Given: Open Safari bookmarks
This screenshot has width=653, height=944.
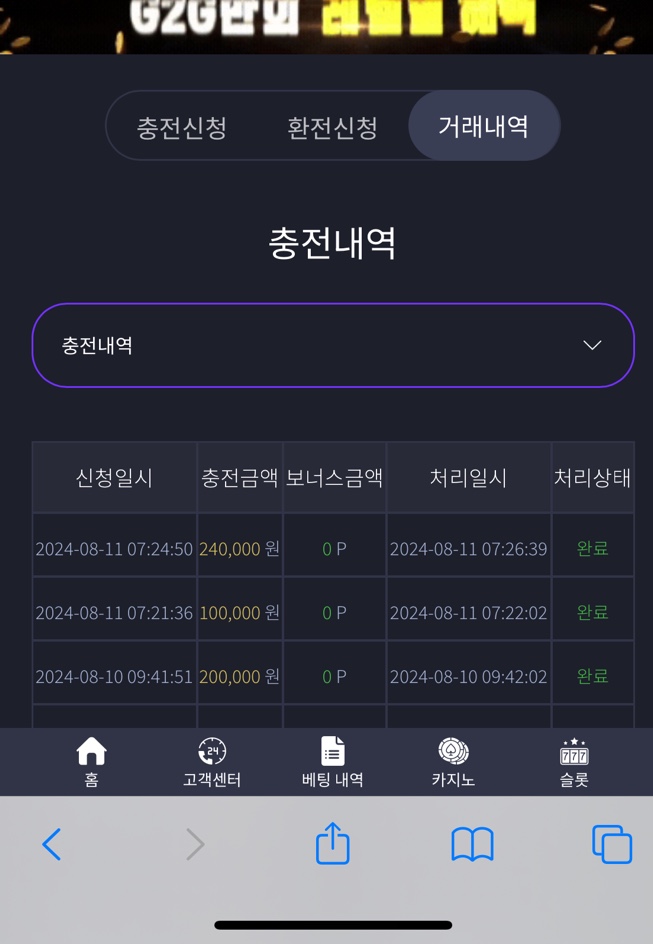Looking at the screenshot, I should pos(472,844).
